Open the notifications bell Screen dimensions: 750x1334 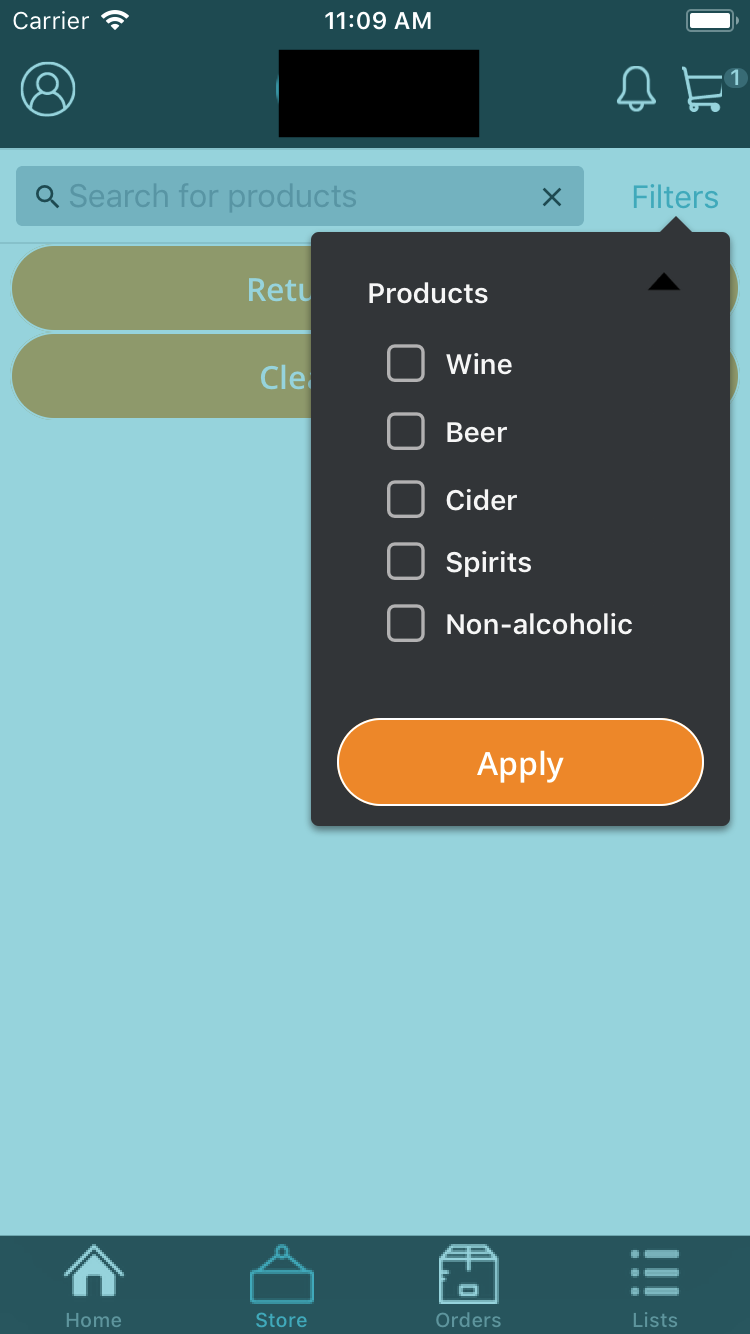[636, 89]
